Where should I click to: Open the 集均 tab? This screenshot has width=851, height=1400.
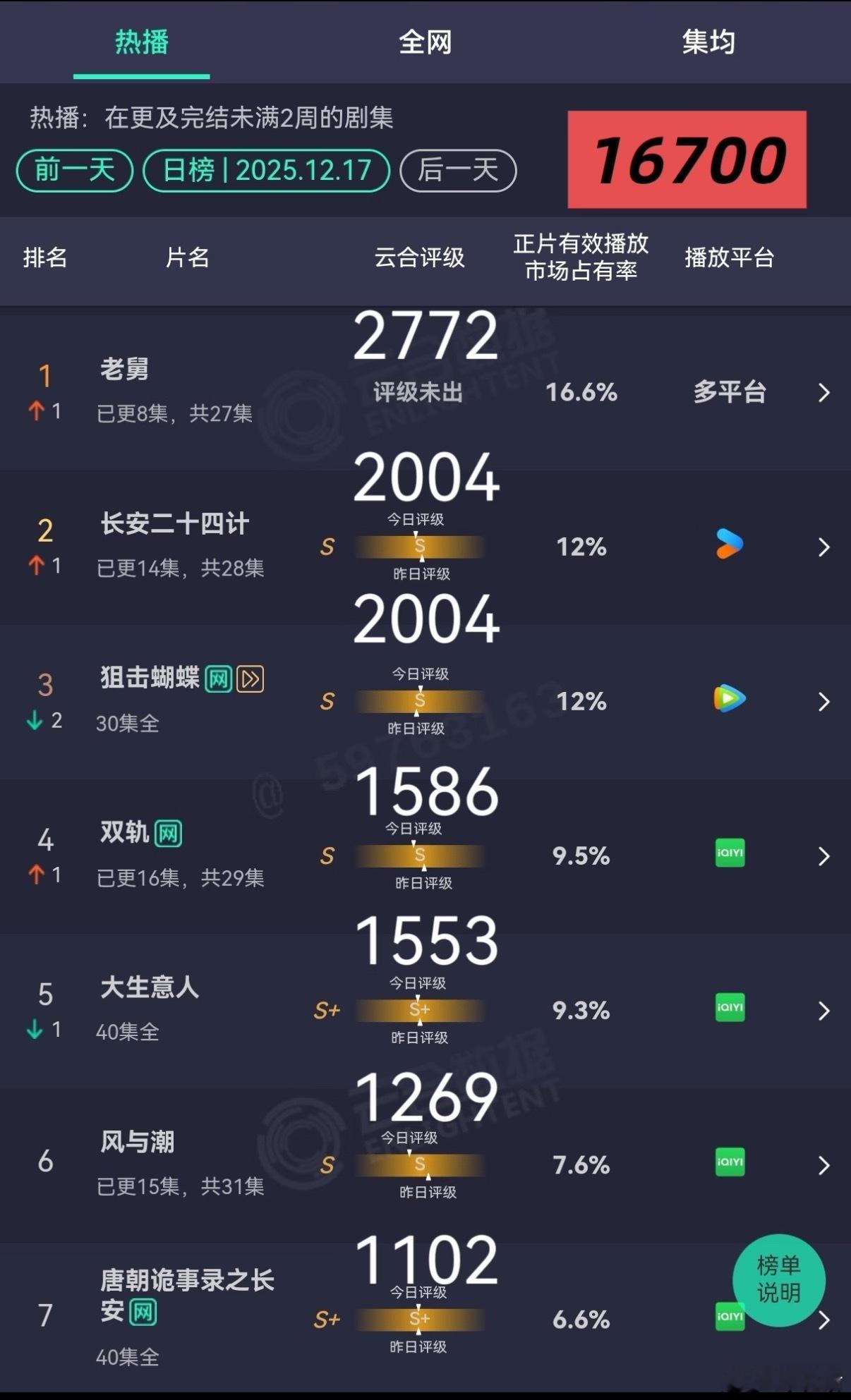(709, 42)
